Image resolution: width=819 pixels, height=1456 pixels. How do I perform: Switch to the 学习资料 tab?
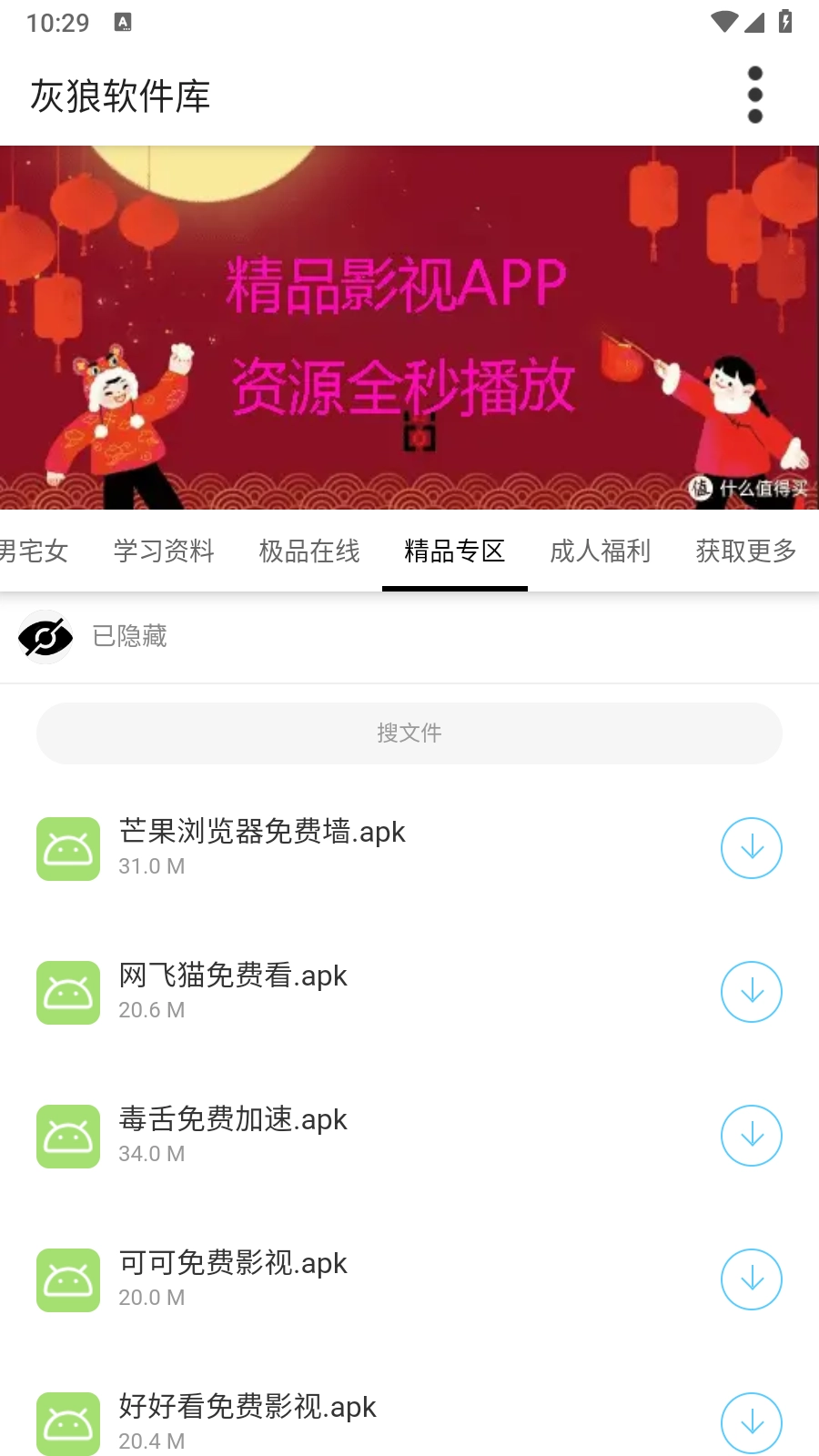click(162, 551)
